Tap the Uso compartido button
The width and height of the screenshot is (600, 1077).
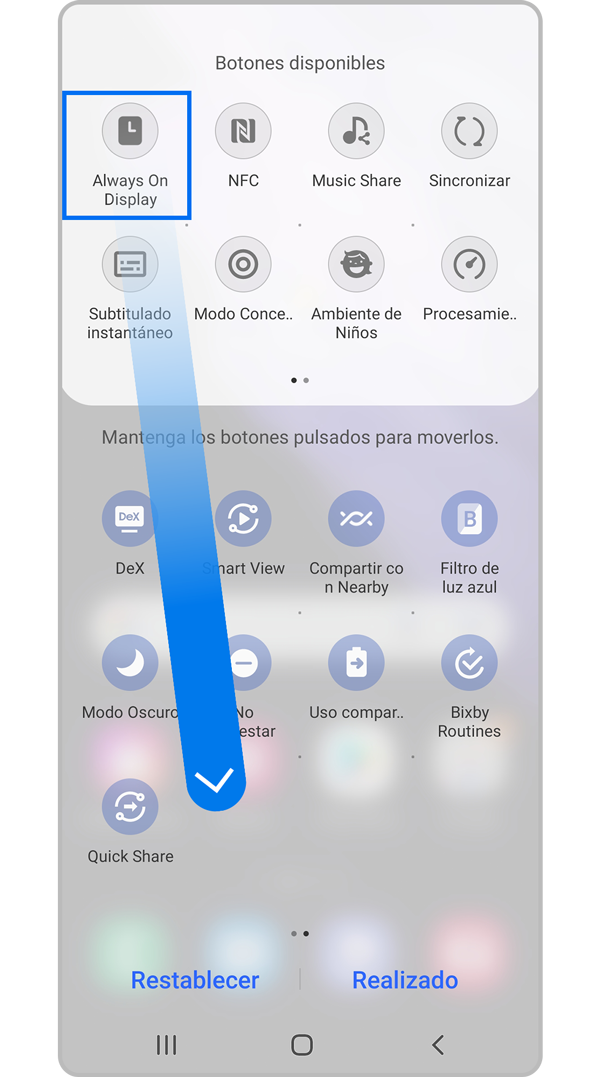click(356, 663)
